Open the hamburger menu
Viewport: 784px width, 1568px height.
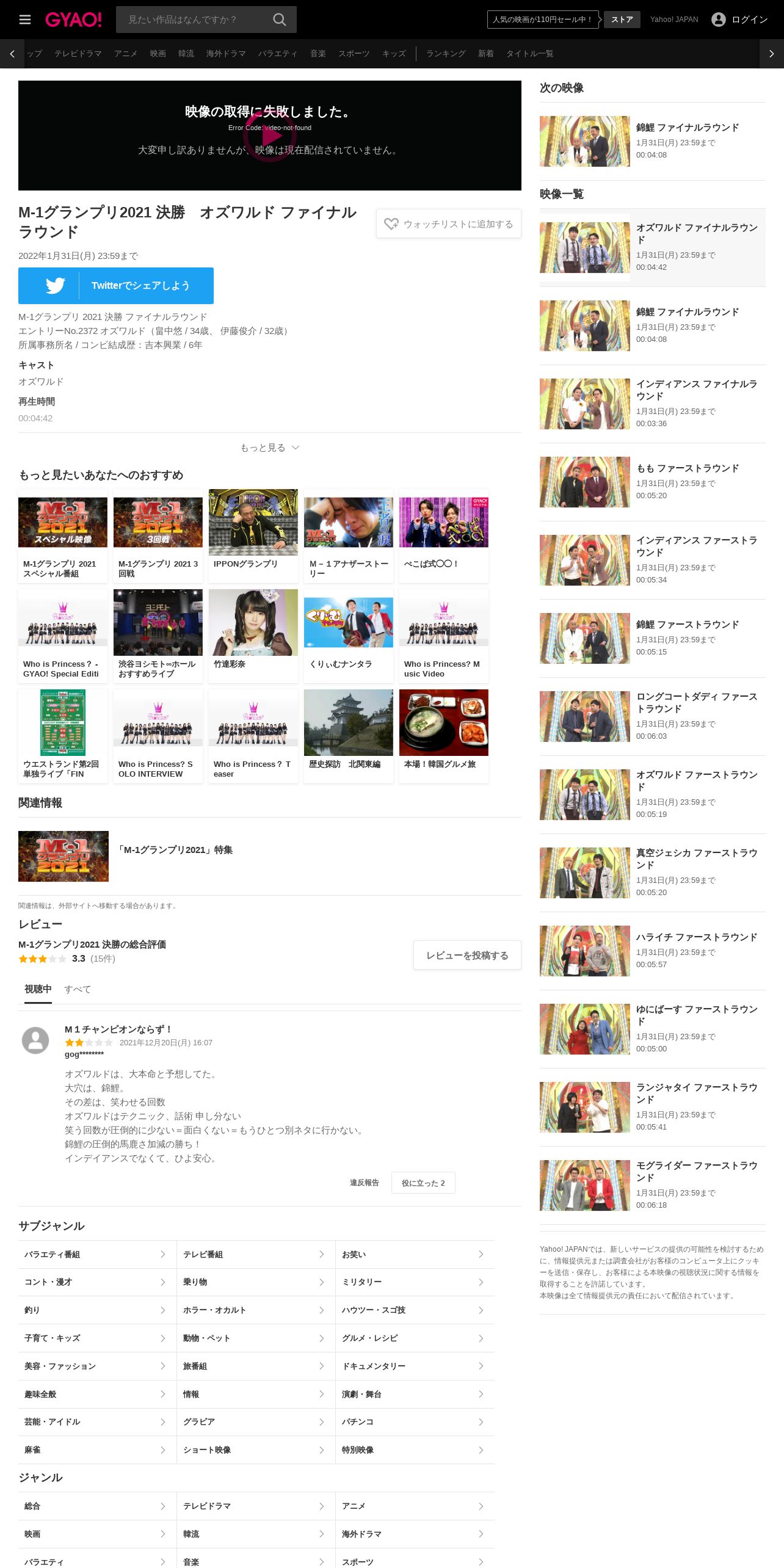pos(25,20)
